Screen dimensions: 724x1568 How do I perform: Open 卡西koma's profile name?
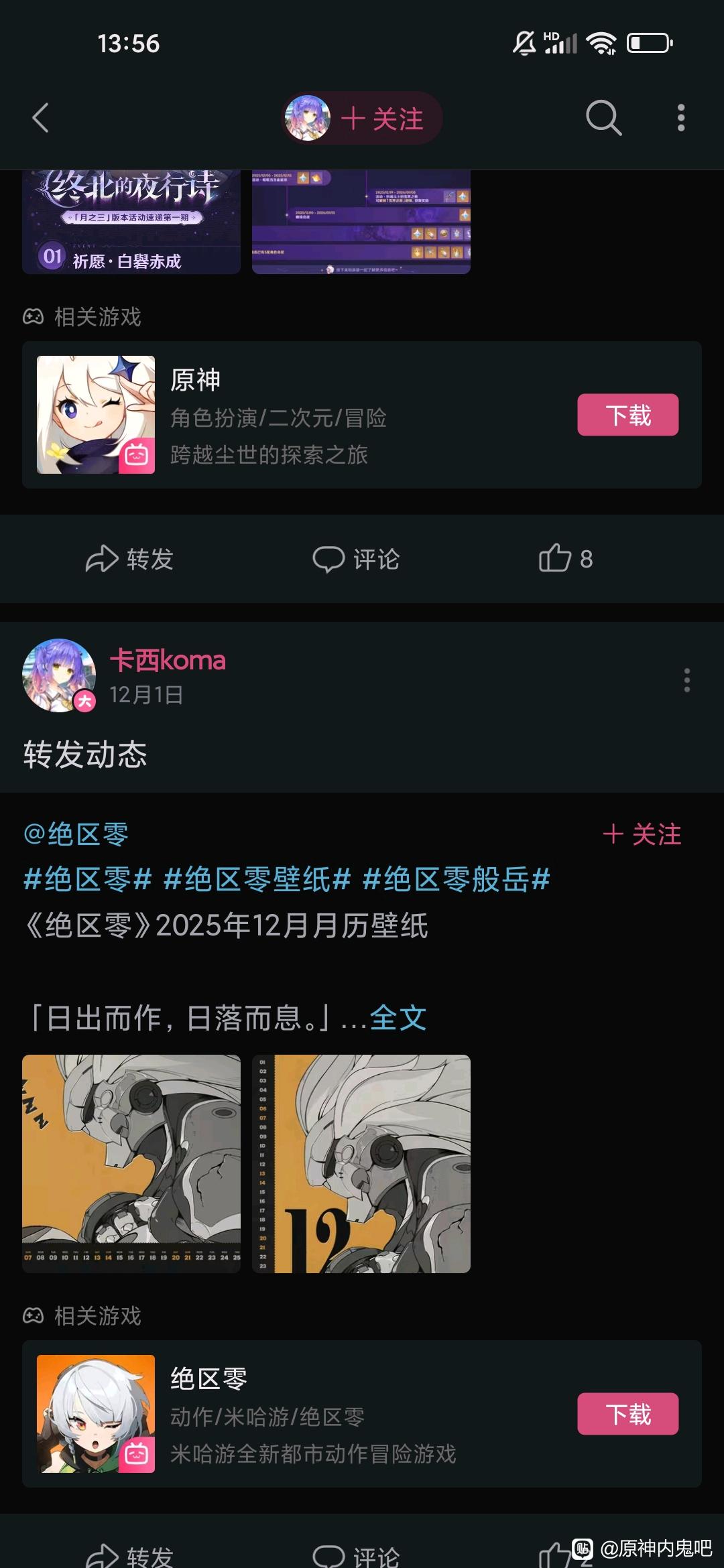[x=168, y=661]
